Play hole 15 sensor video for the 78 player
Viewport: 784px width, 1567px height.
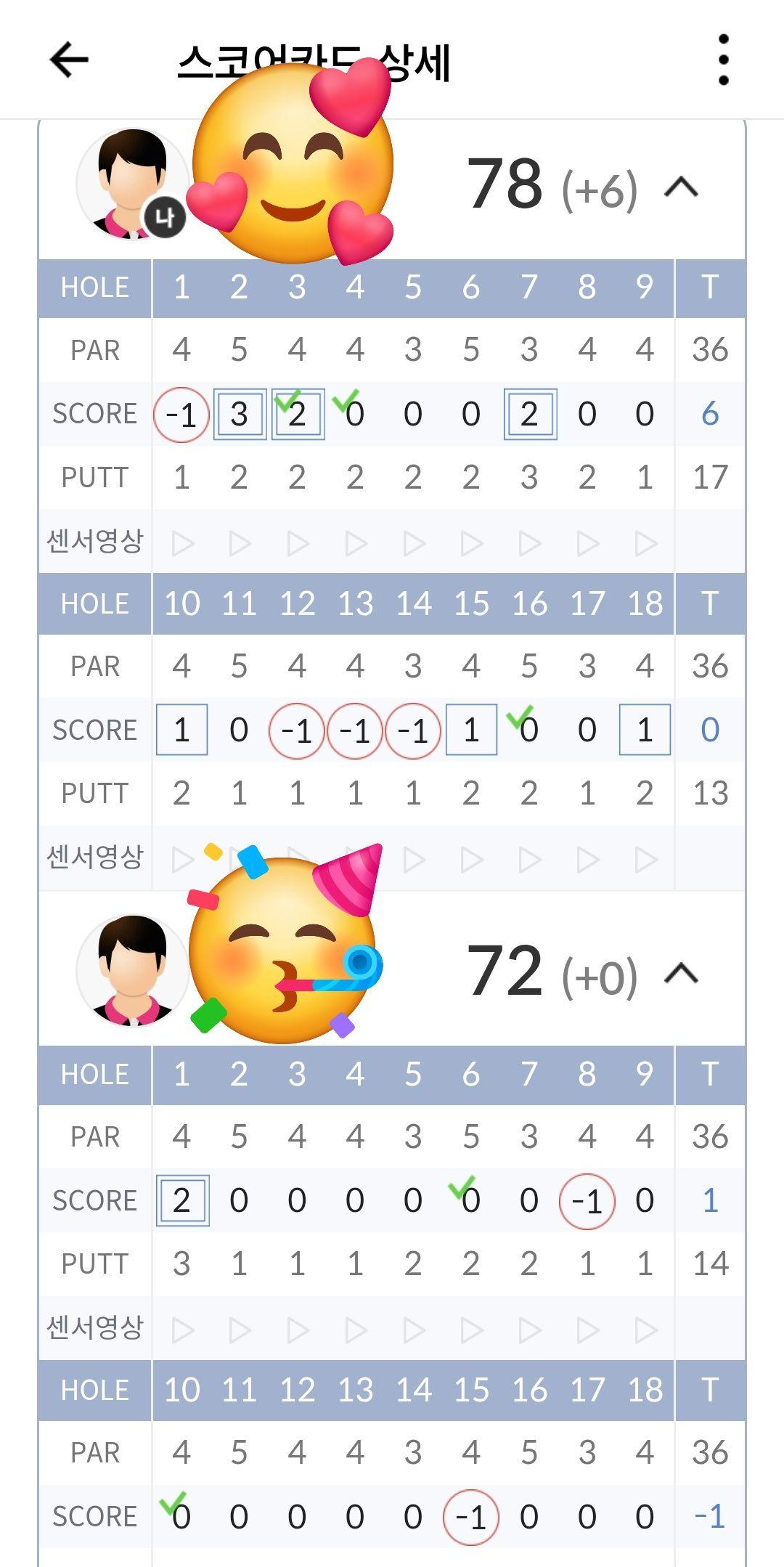pyautogui.click(x=472, y=860)
